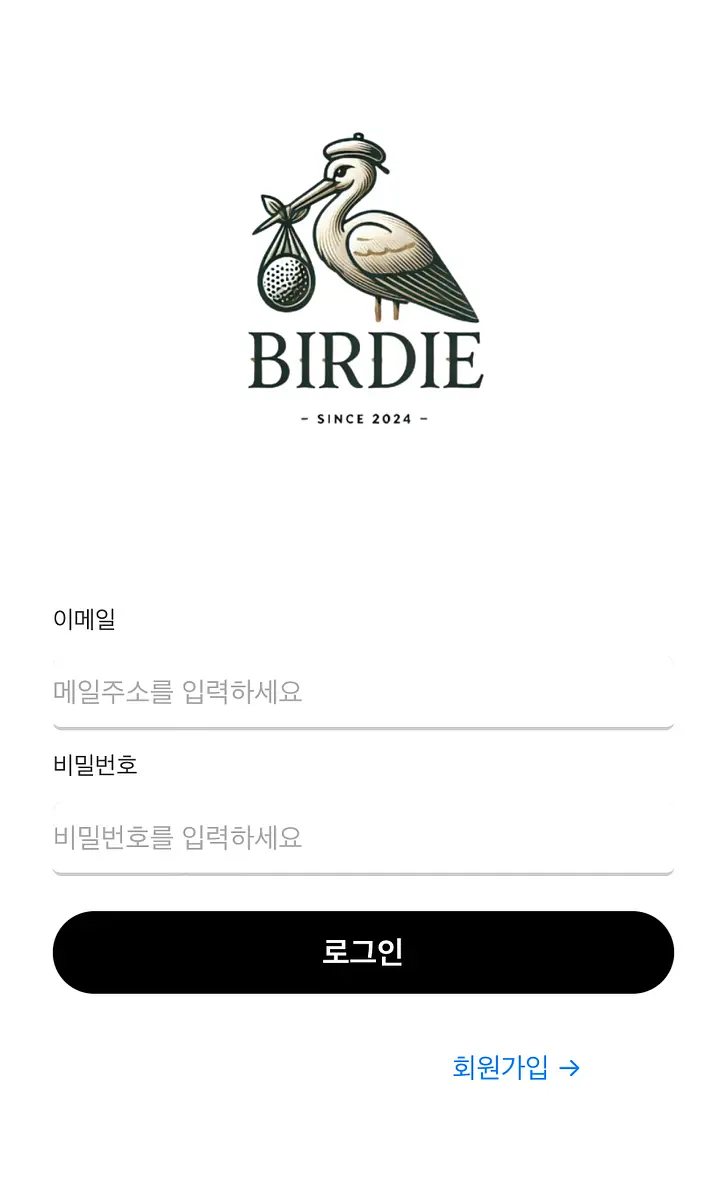Open the 회원가입 sign-up link
727x1200 pixels.
(x=516, y=1068)
